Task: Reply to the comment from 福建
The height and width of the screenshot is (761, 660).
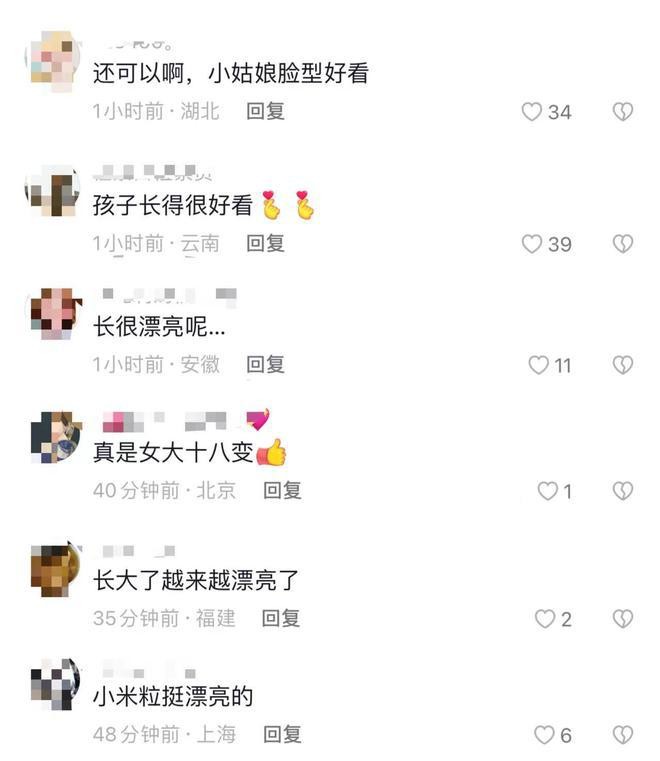Action: point(281,618)
